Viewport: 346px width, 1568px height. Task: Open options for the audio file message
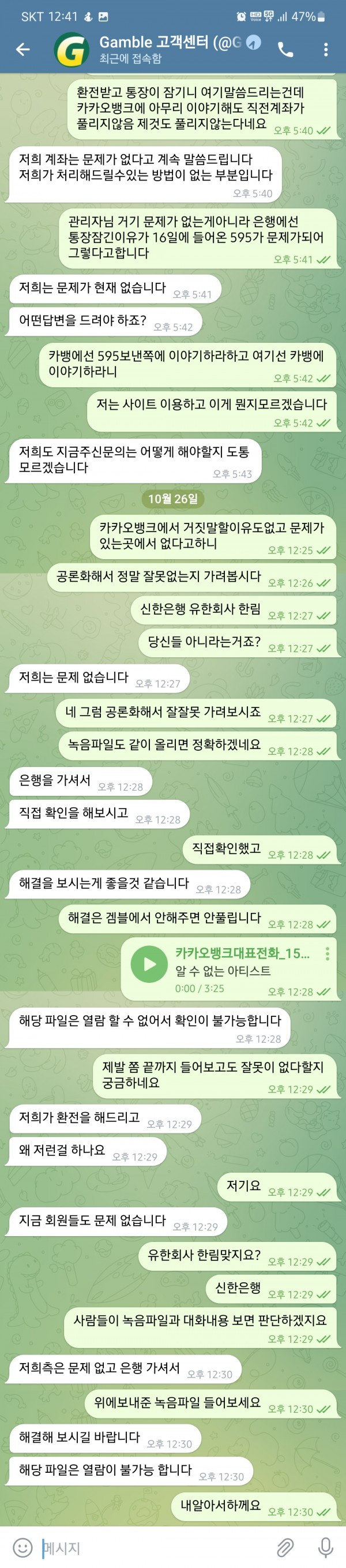[x=327, y=954]
